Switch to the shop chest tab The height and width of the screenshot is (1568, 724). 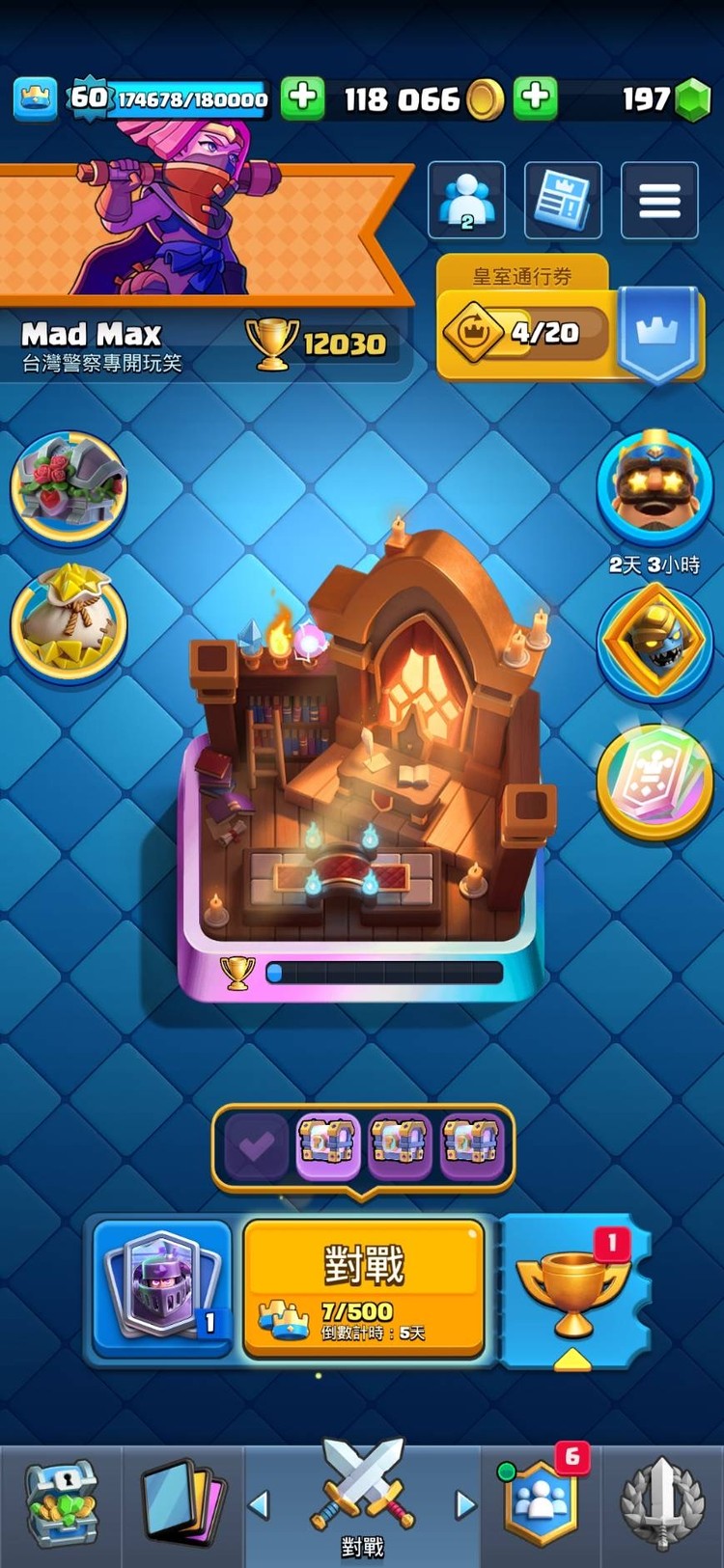60,1503
